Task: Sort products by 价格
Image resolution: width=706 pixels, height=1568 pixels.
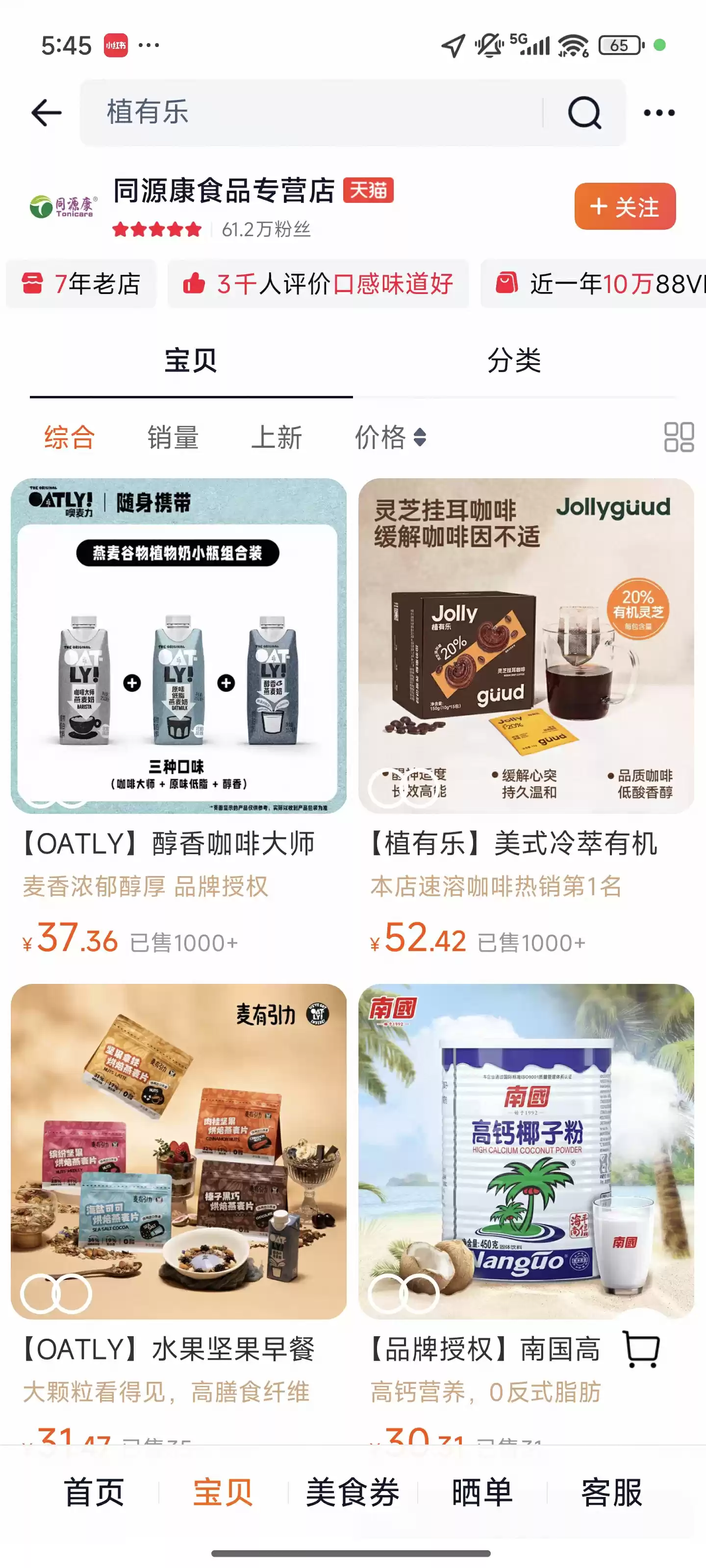Action: coord(390,438)
